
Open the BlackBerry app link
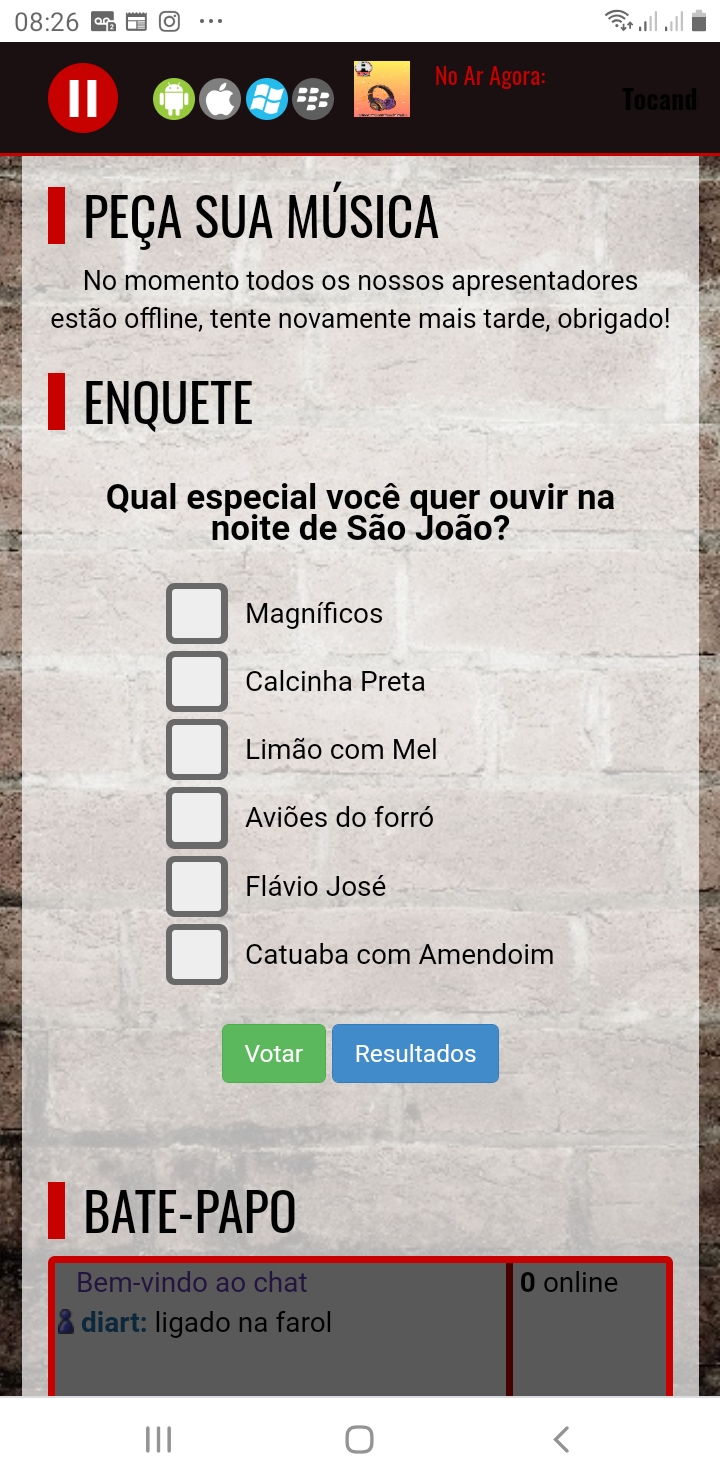[313, 99]
